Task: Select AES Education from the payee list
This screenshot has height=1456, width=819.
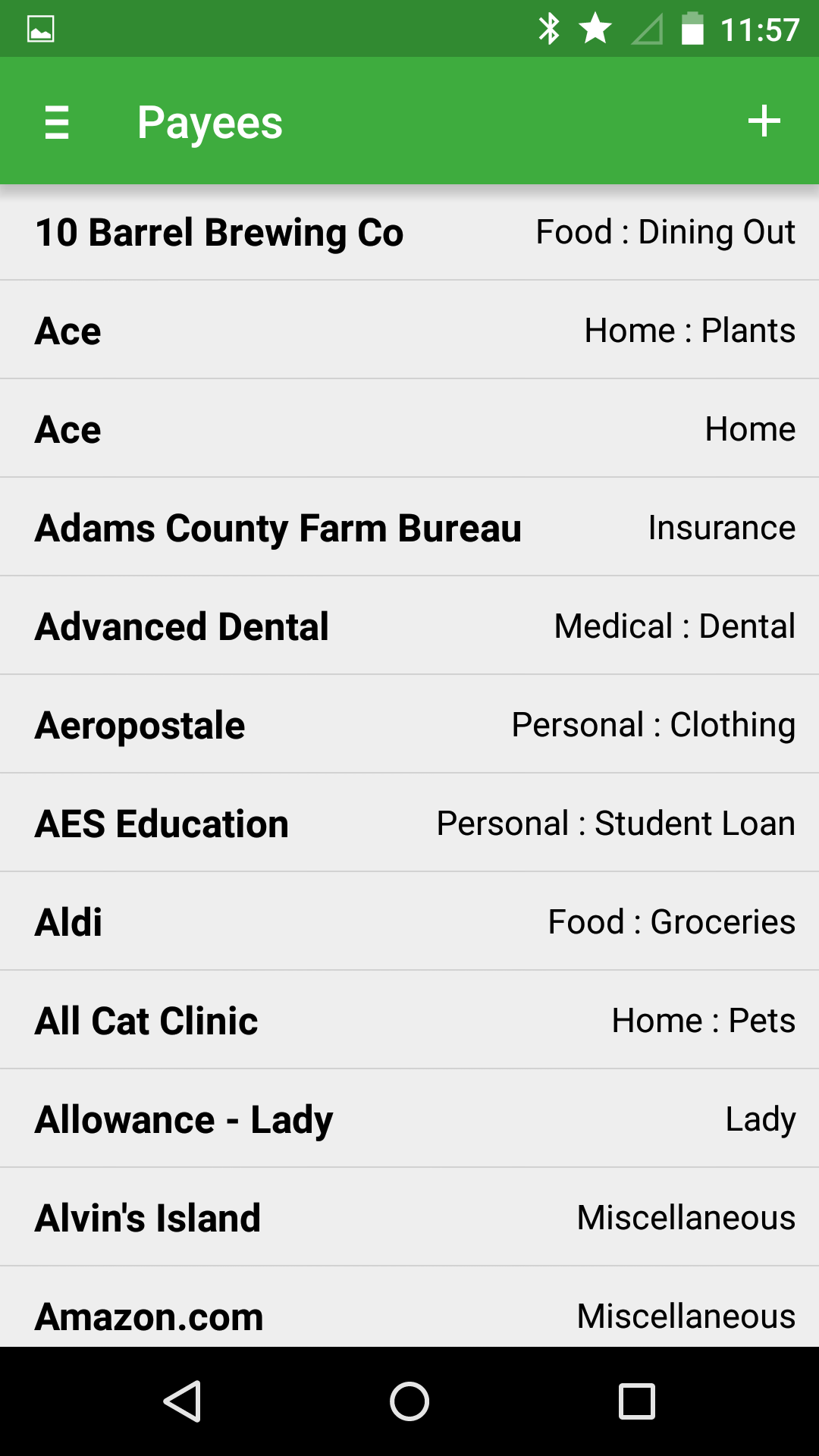Action: coord(409,823)
